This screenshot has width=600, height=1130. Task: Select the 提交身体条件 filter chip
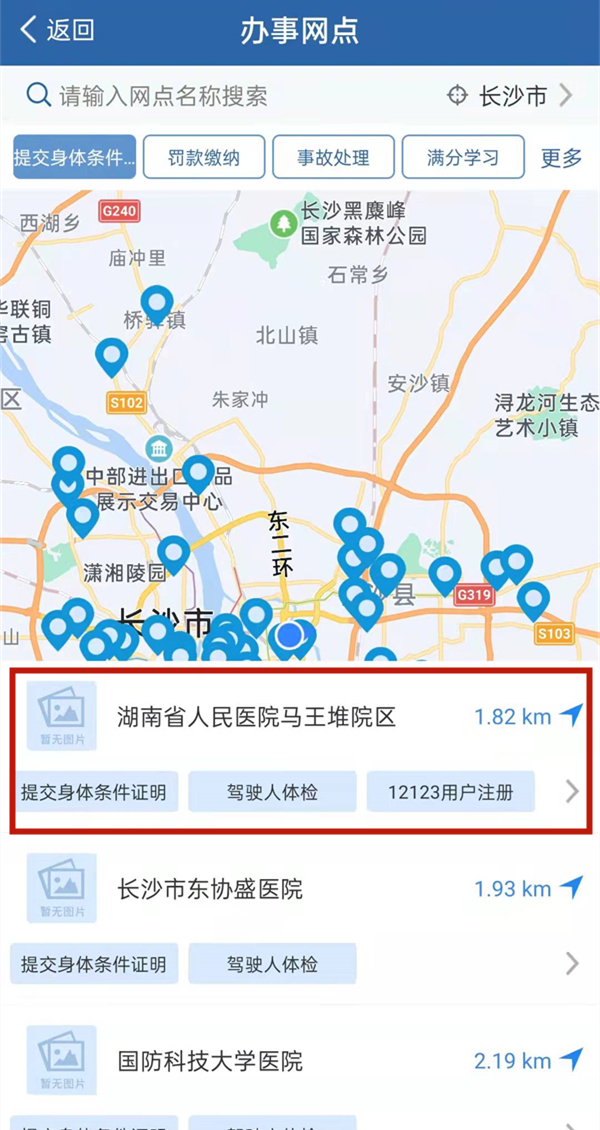(74, 157)
